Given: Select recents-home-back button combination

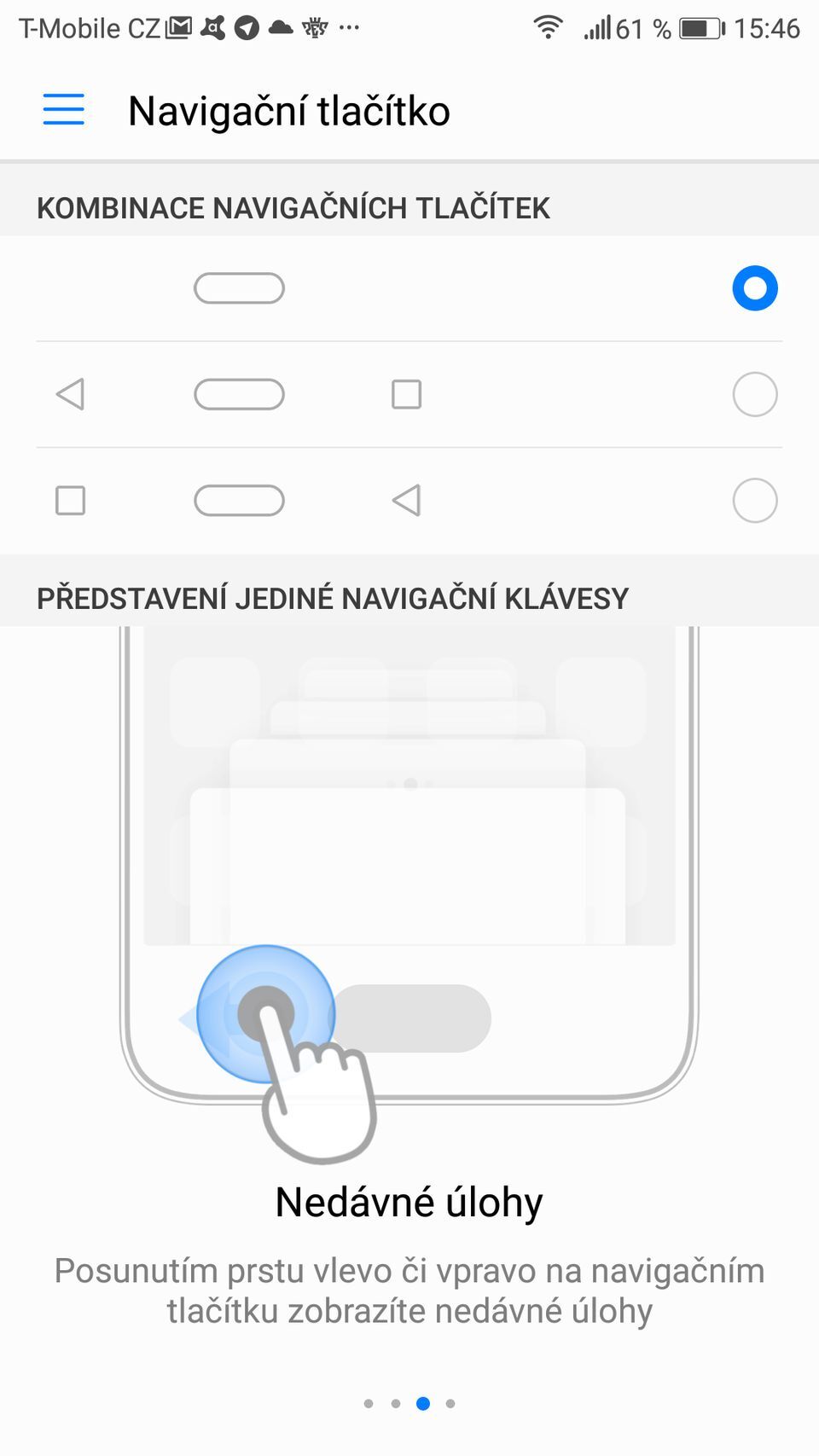Looking at the screenshot, I should point(754,501).
